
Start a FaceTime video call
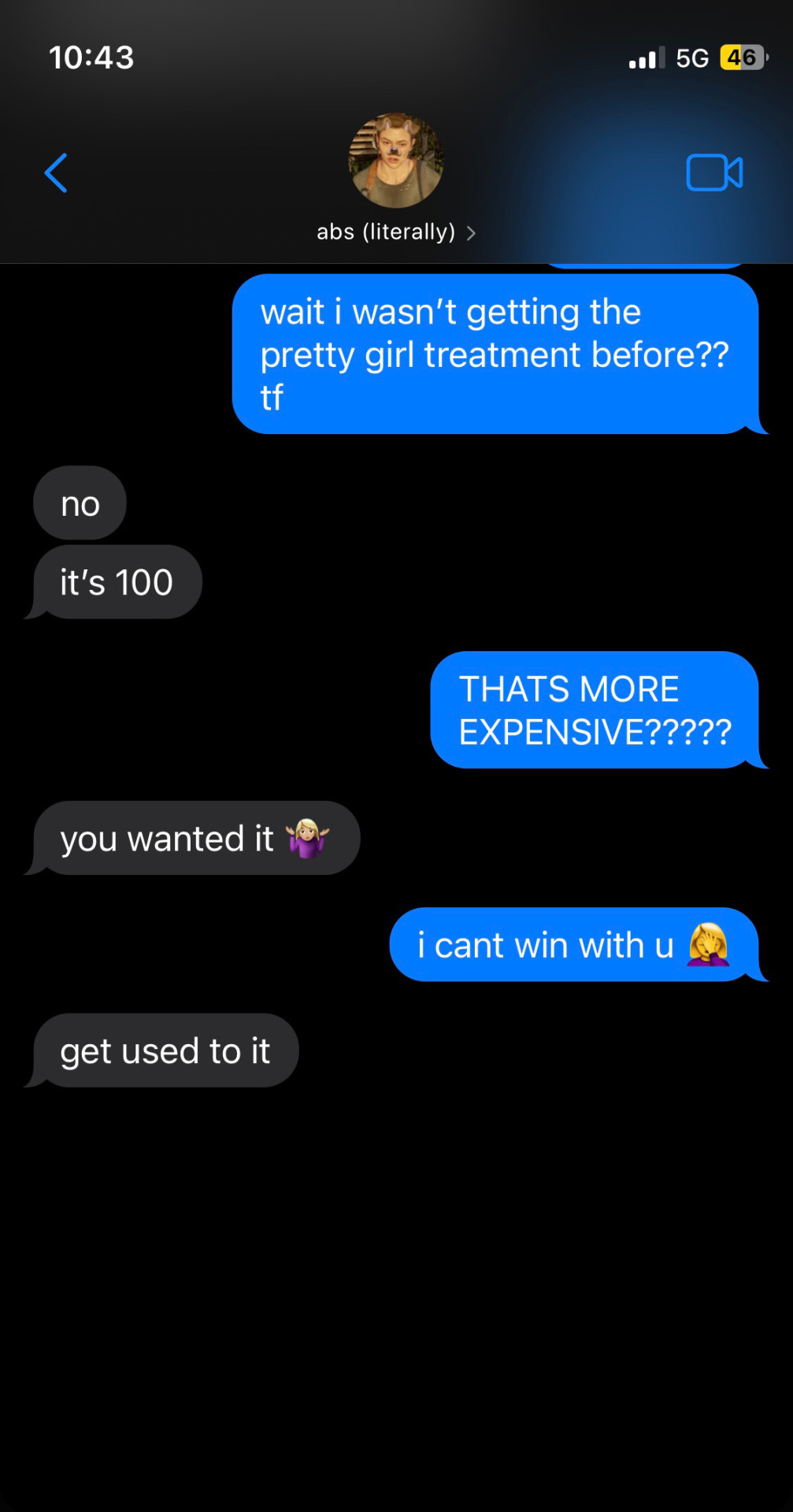click(713, 173)
